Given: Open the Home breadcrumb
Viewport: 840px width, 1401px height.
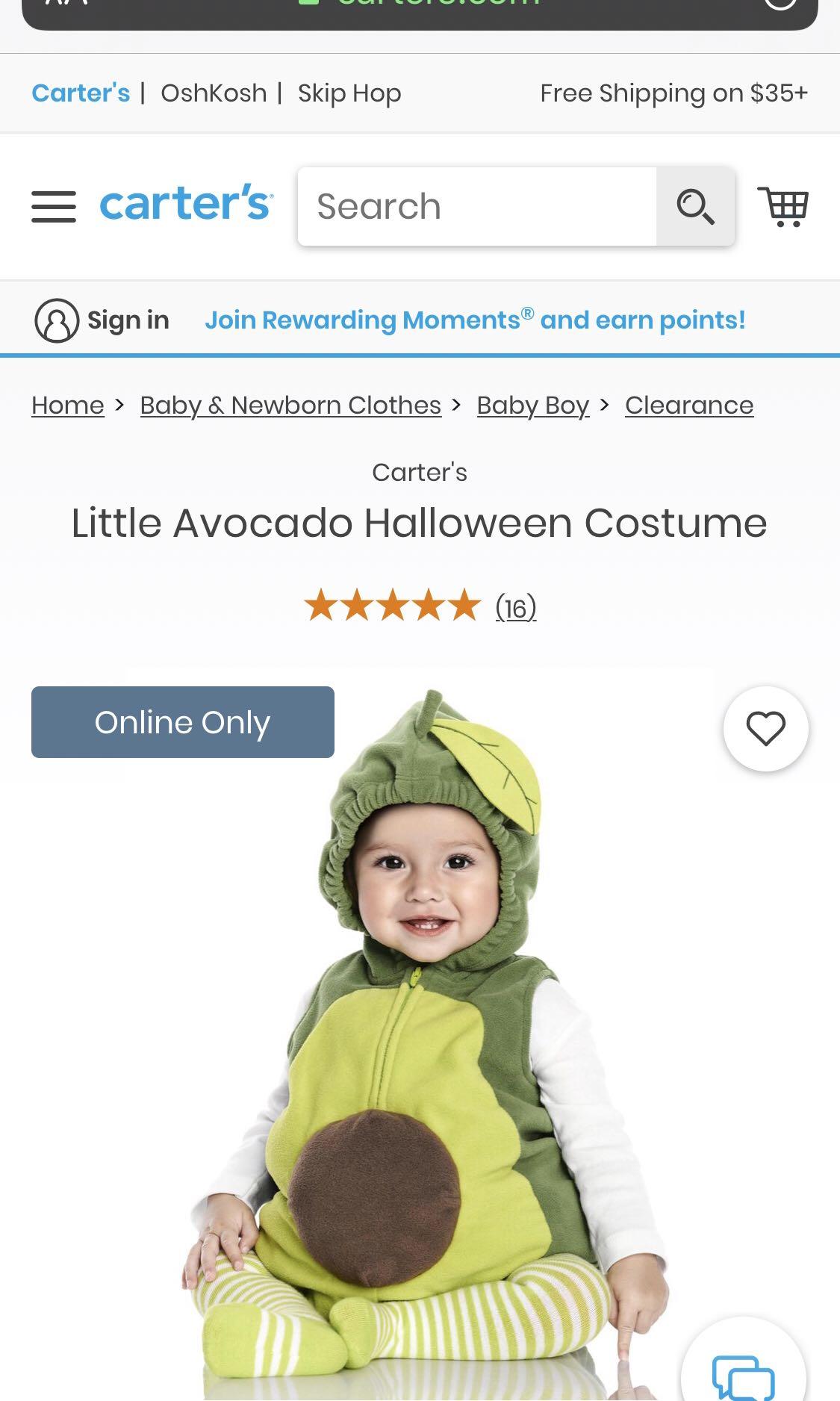Looking at the screenshot, I should coord(68,405).
